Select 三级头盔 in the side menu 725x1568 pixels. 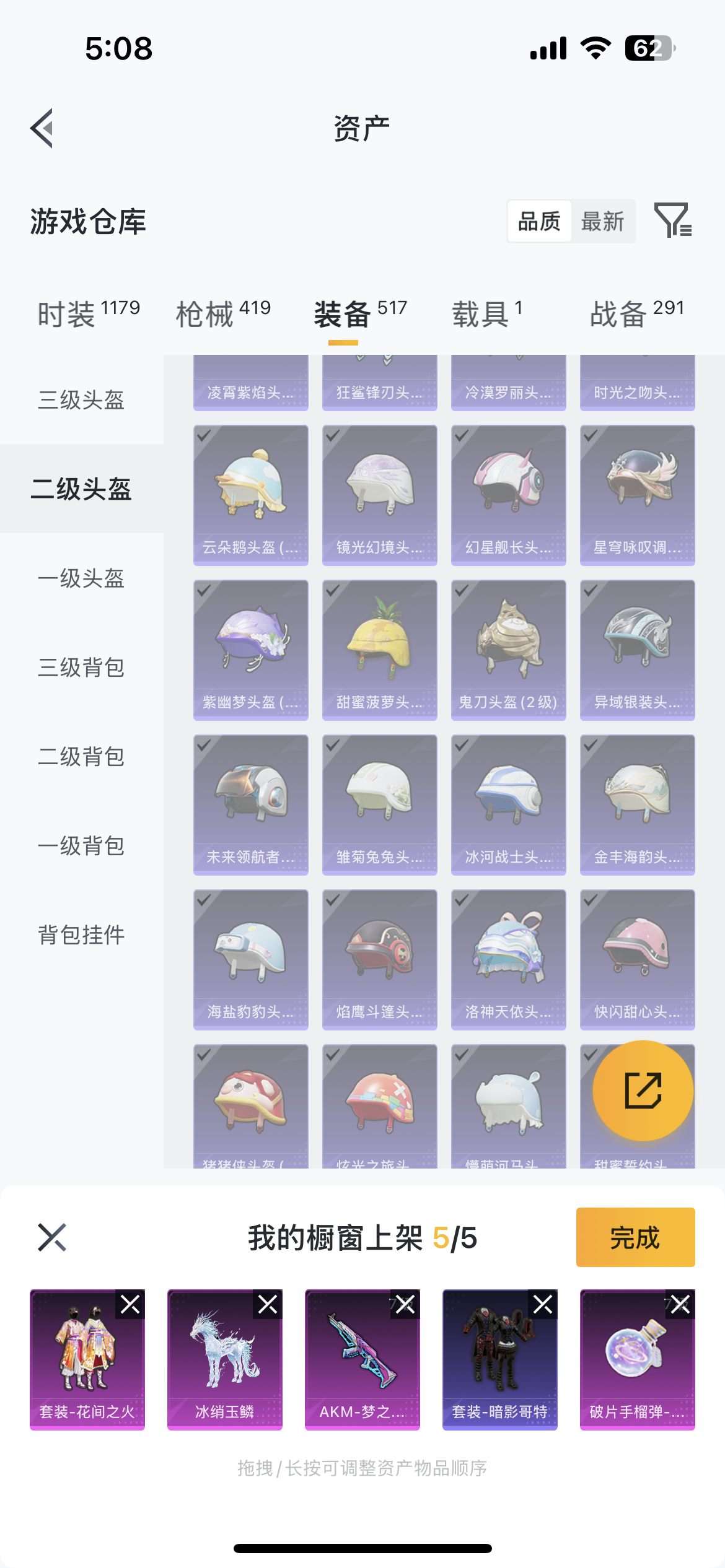coord(81,399)
